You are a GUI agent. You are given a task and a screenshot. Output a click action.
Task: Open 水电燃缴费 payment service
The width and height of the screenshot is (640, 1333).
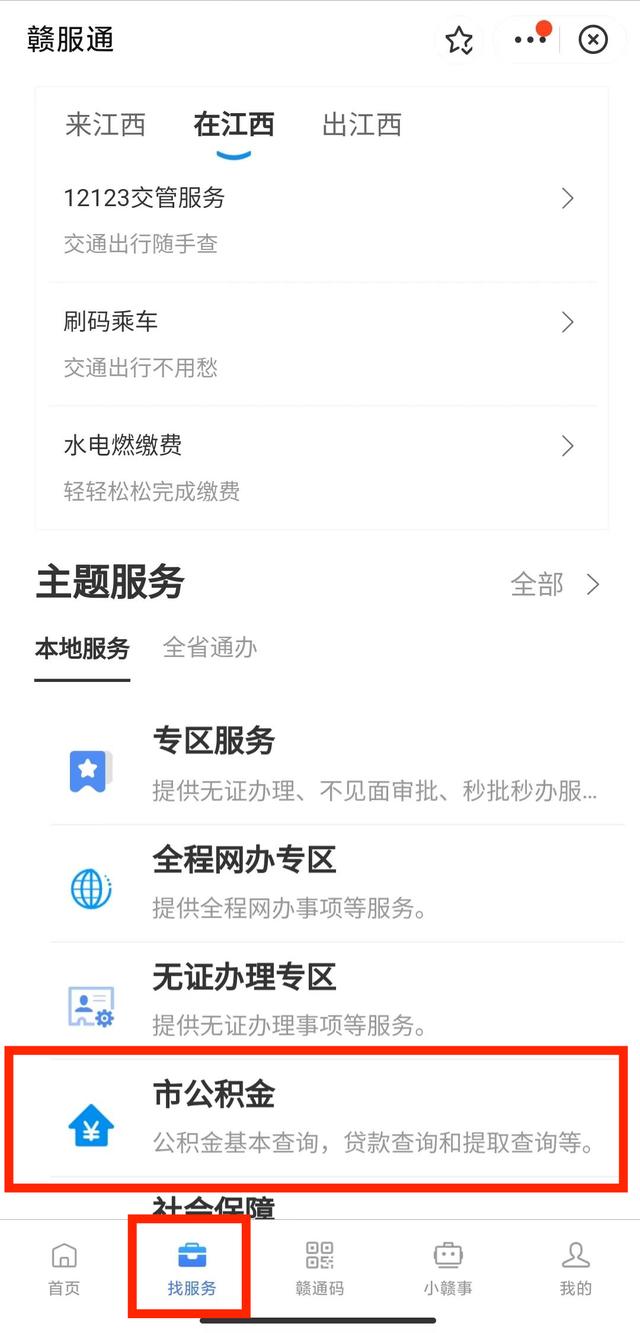coord(321,467)
